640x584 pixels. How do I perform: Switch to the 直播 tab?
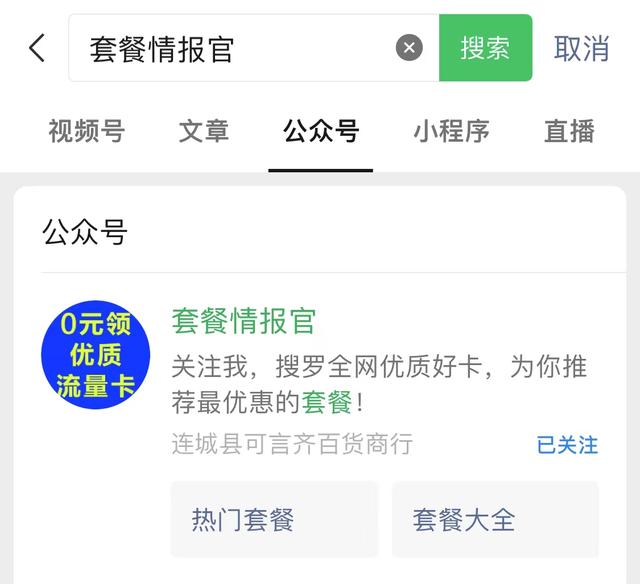[569, 131]
